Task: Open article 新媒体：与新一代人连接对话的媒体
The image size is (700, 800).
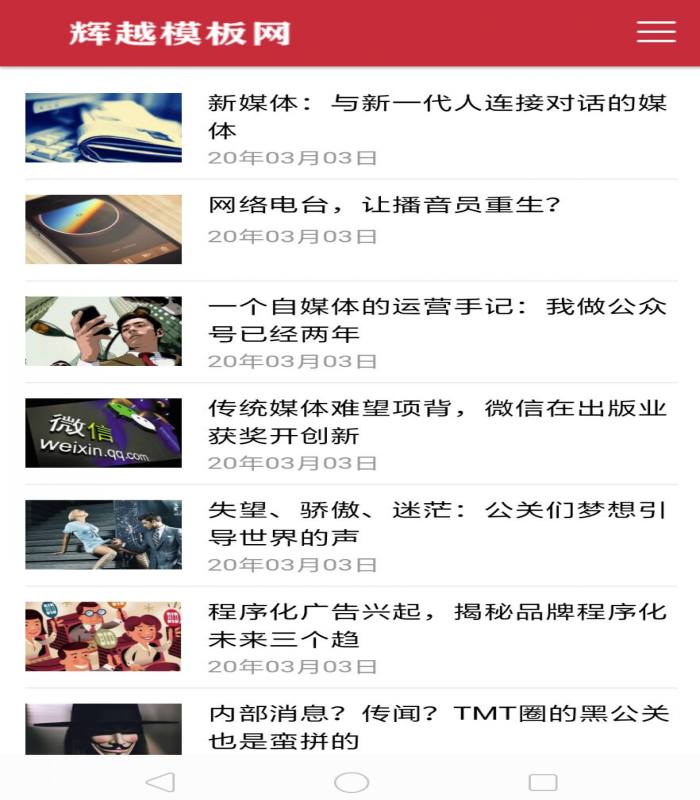Action: (x=436, y=117)
